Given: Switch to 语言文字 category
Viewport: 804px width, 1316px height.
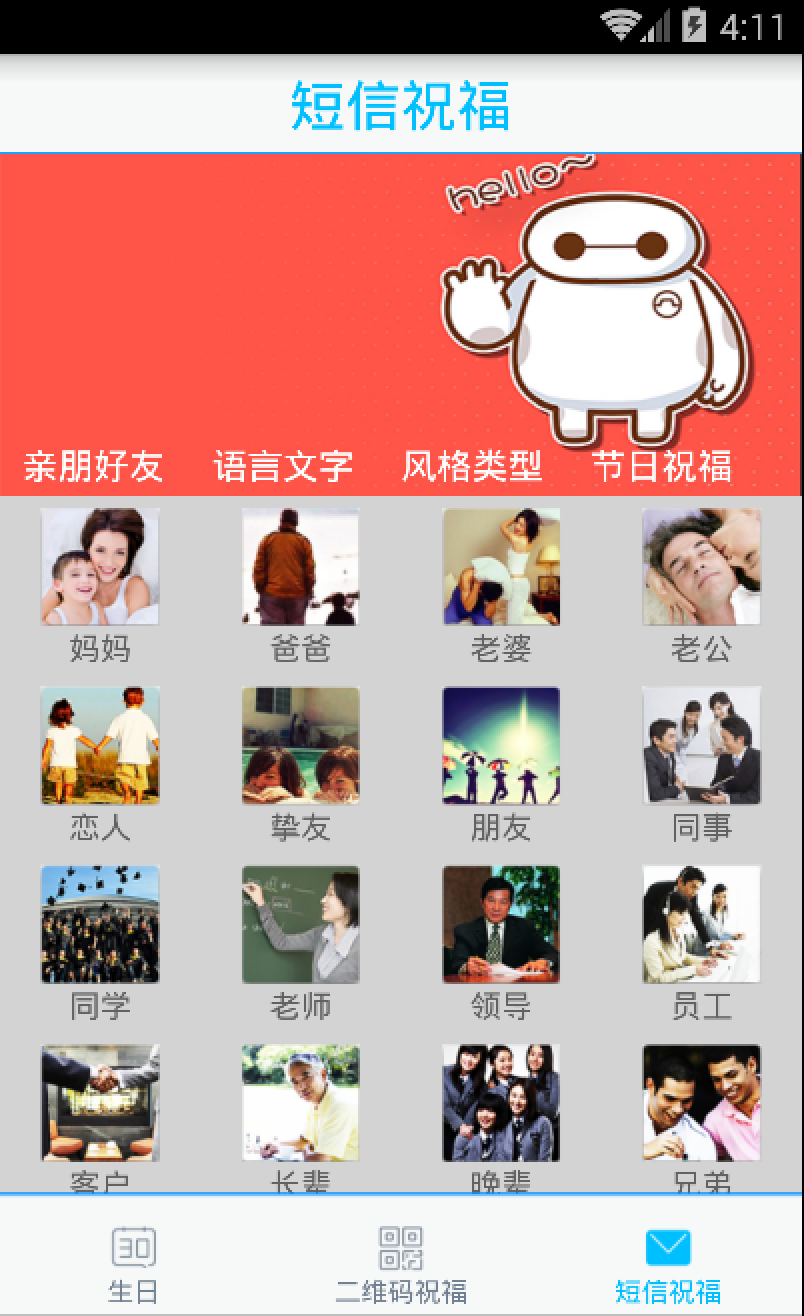Looking at the screenshot, I should [283, 466].
